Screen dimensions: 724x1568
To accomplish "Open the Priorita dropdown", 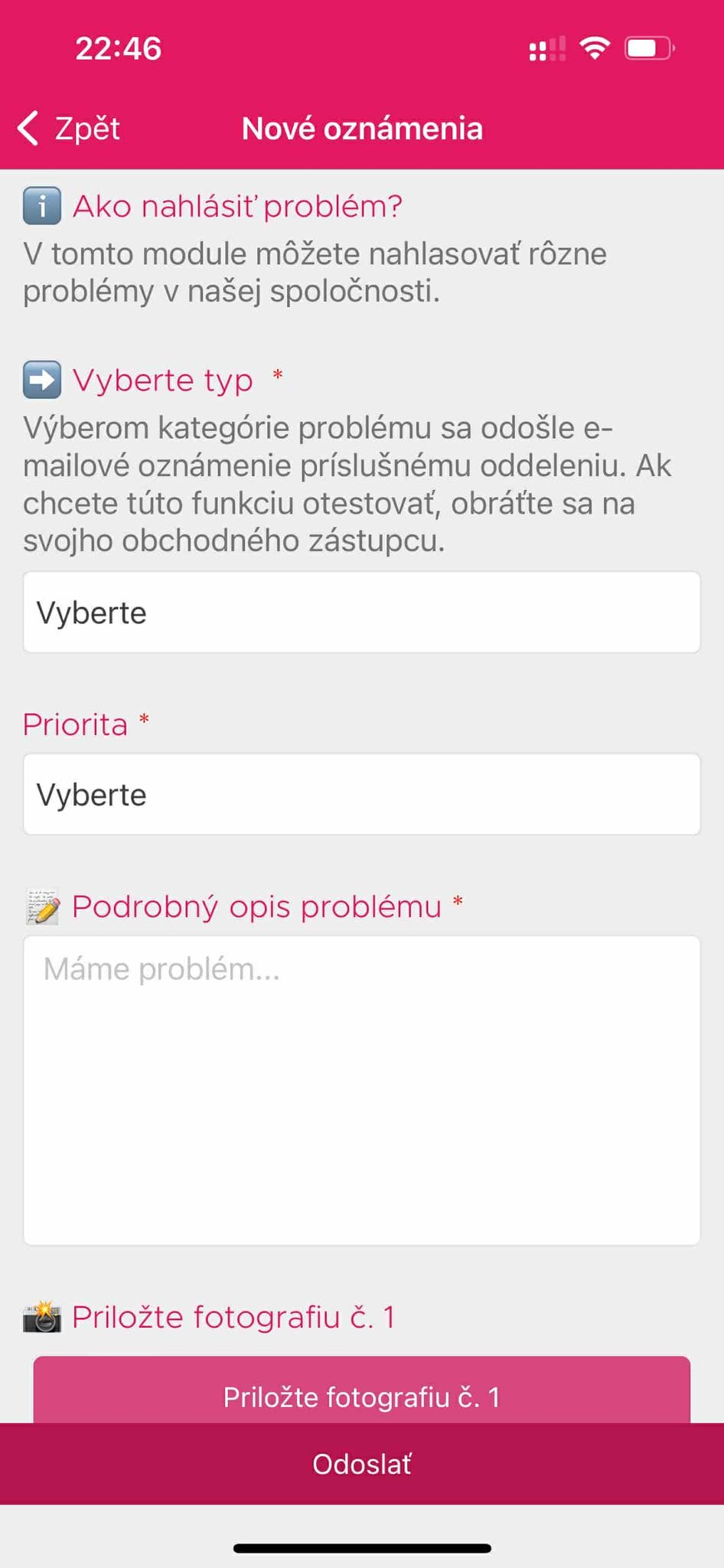I will coord(361,795).
